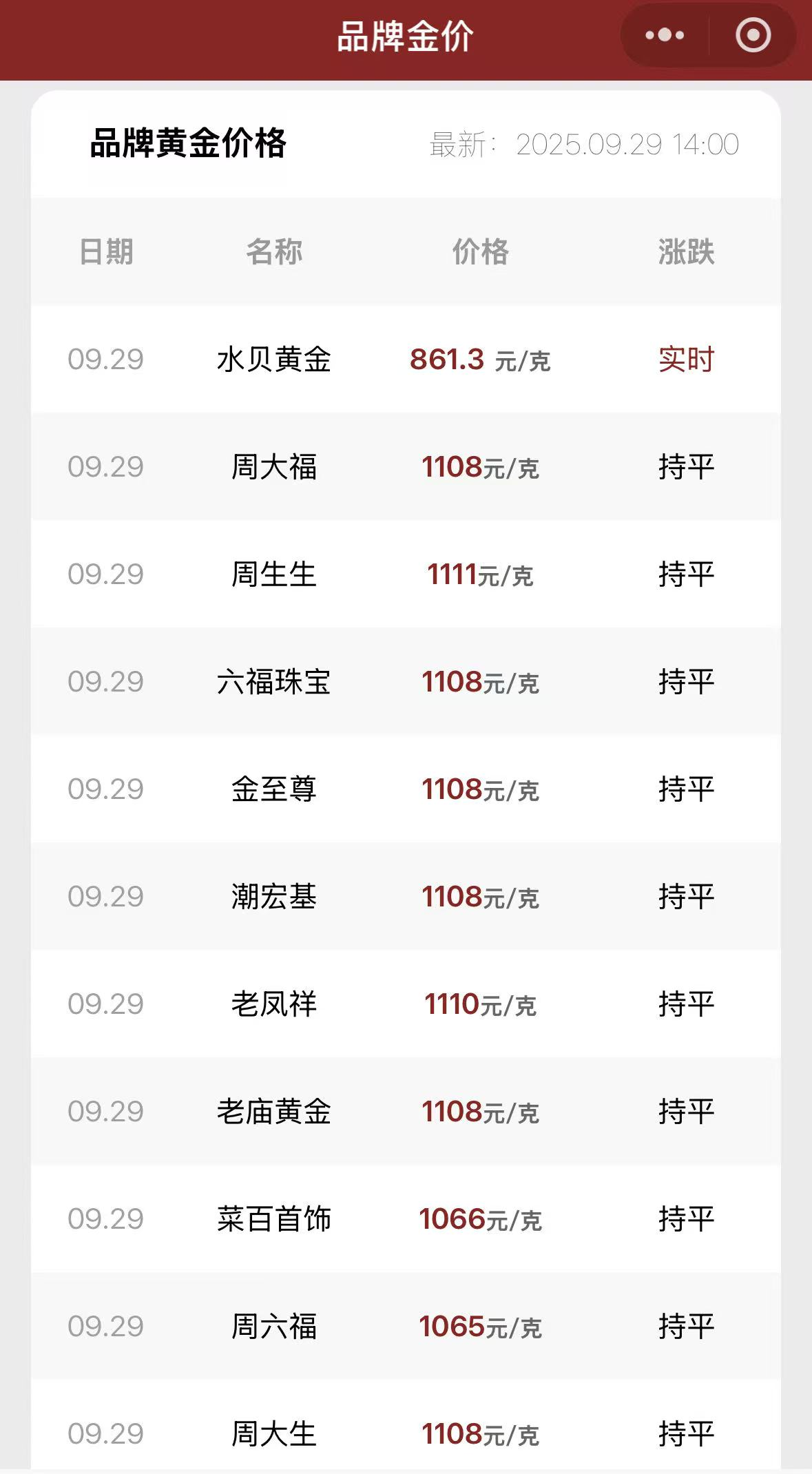Close the mini program via circle button

(753, 35)
